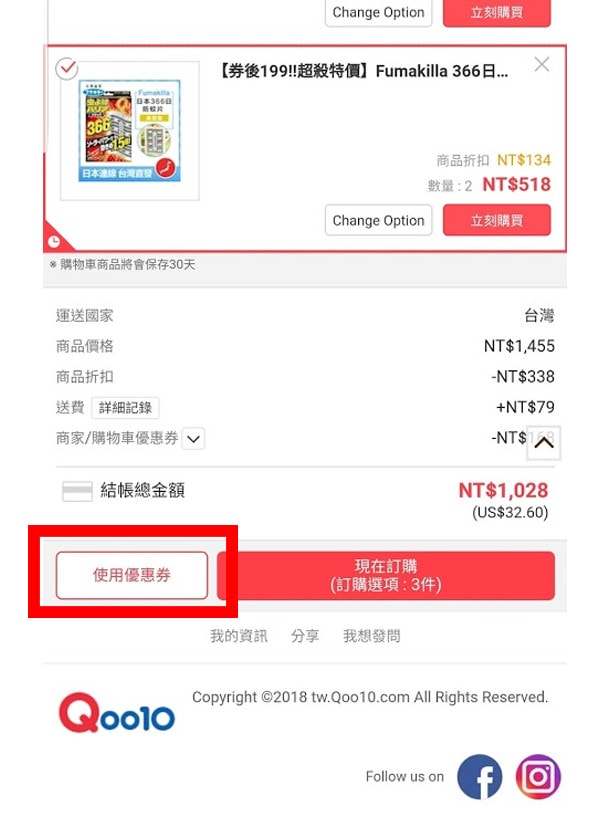
Task: Open the 詳細記錄 shipping fee details
Action: [x=125, y=408]
